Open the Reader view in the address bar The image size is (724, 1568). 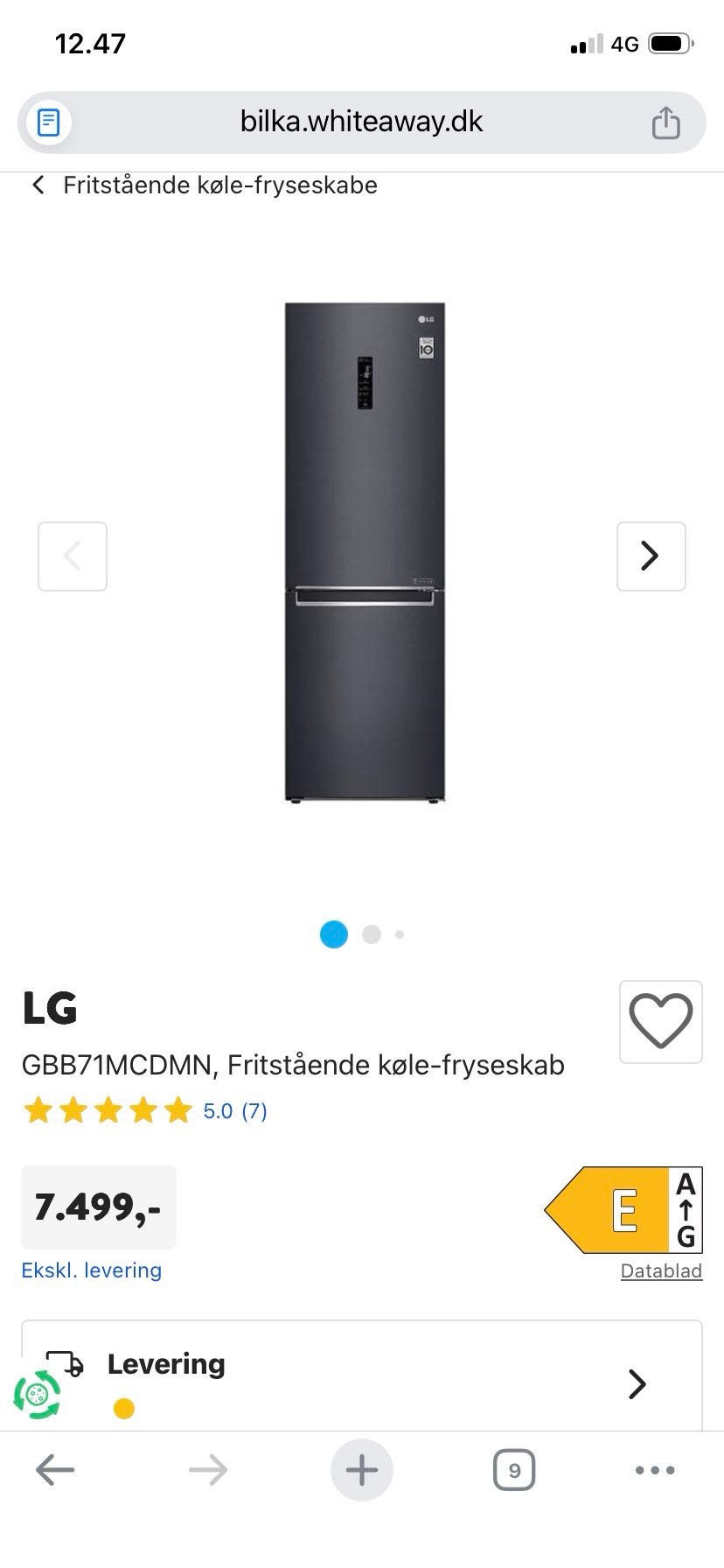48,122
